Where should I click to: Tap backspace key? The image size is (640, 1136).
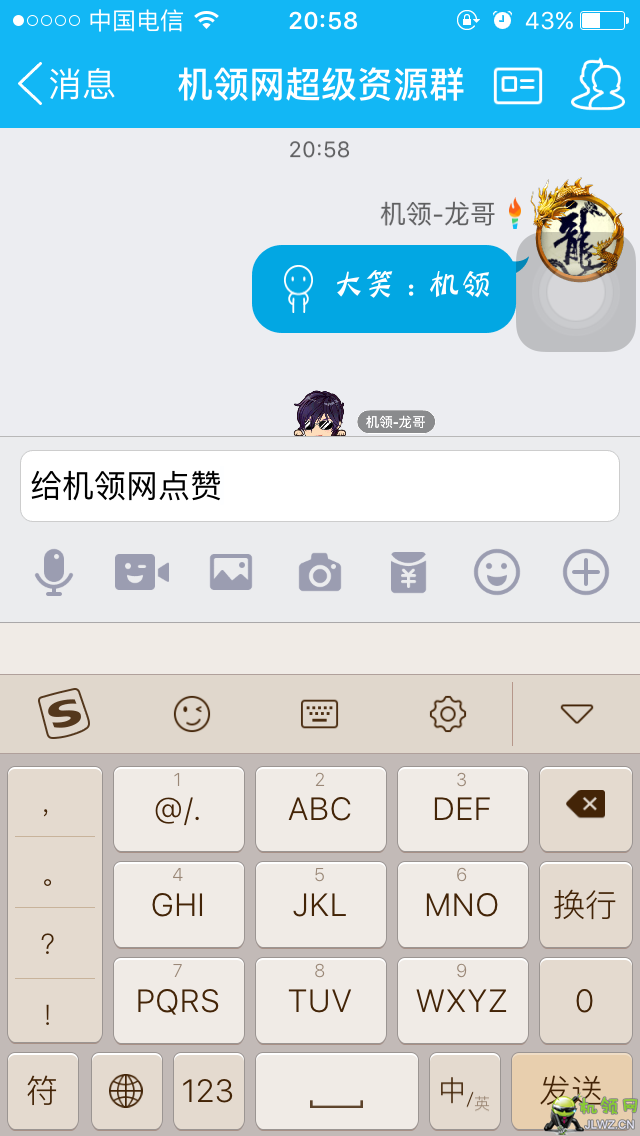[585, 805]
